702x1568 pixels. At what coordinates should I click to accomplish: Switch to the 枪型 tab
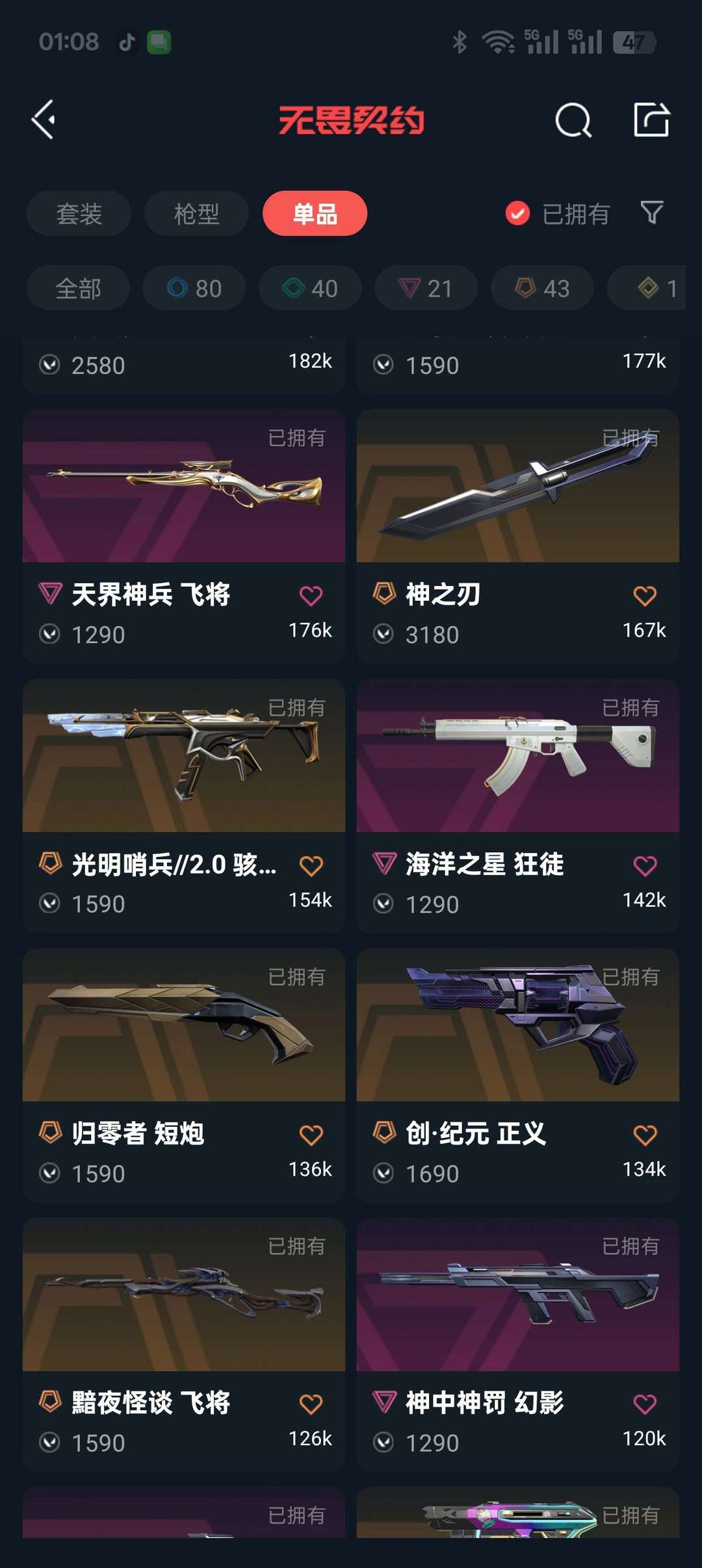196,213
